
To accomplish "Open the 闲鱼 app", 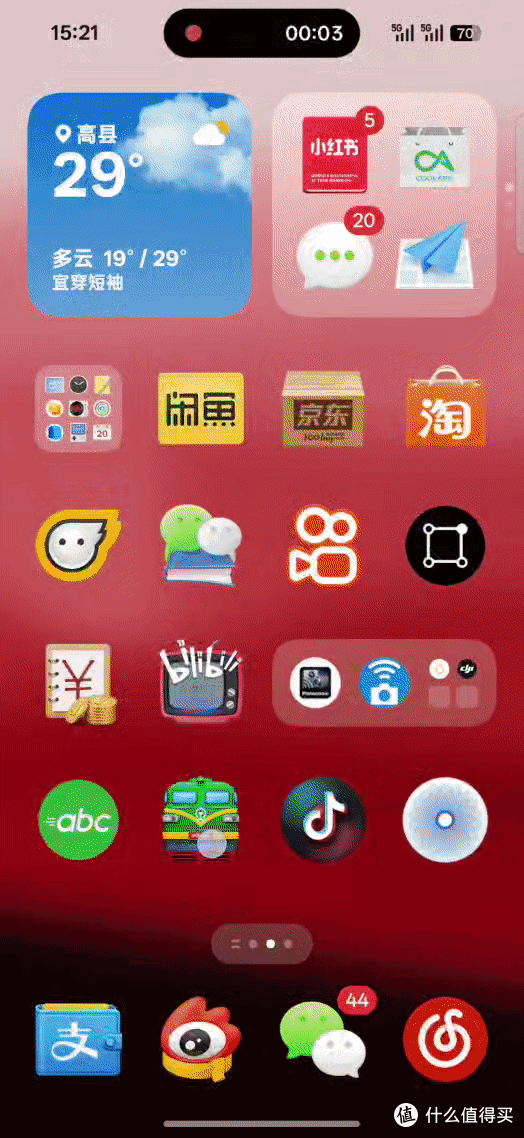I will tap(201, 409).
